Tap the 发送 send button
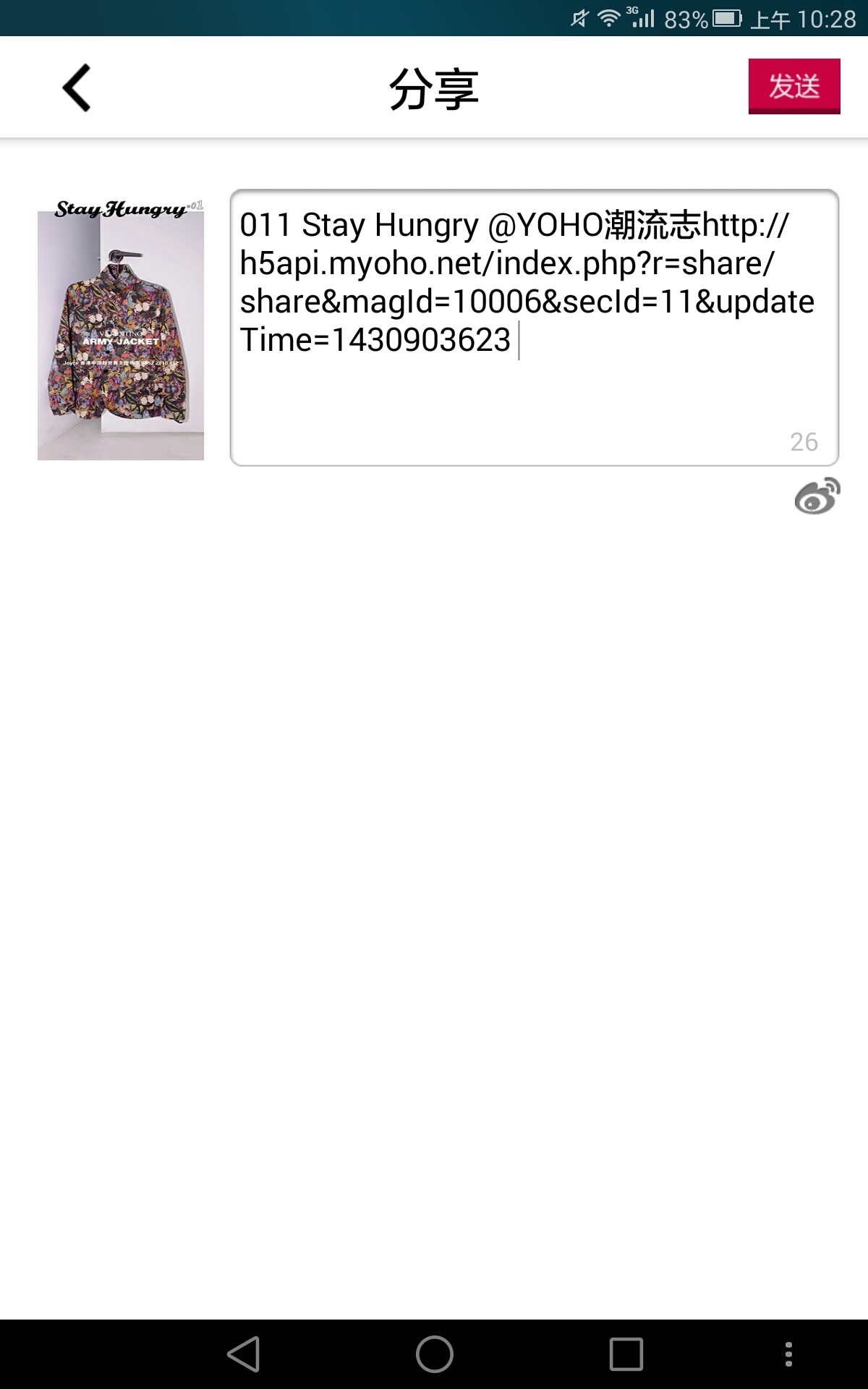Image resolution: width=868 pixels, height=1389 pixels. (x=794, y=86)
